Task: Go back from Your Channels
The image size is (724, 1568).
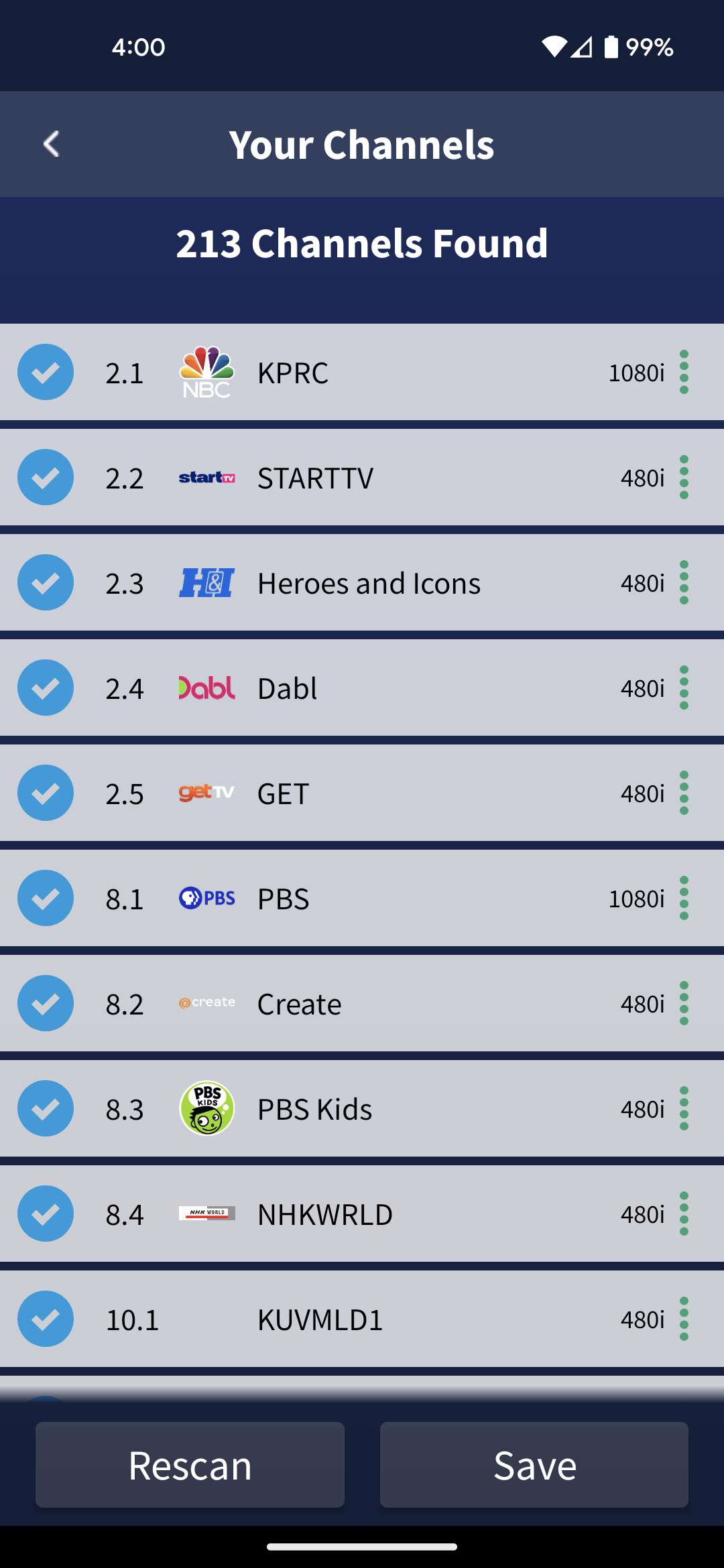Action: coord(52,144)
